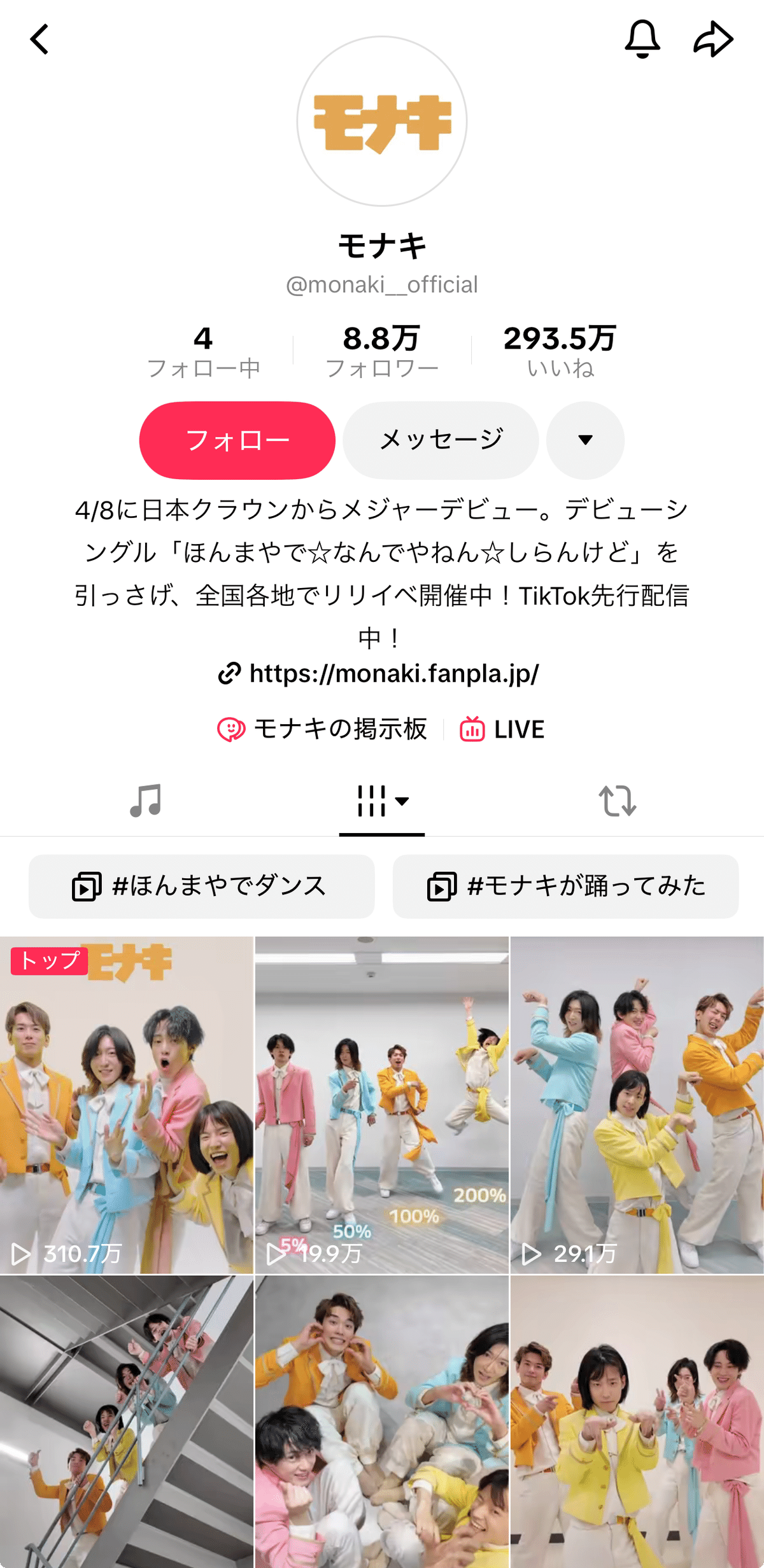
Task: Open the #ほんまやでダンス playlist
Action: 201,886
